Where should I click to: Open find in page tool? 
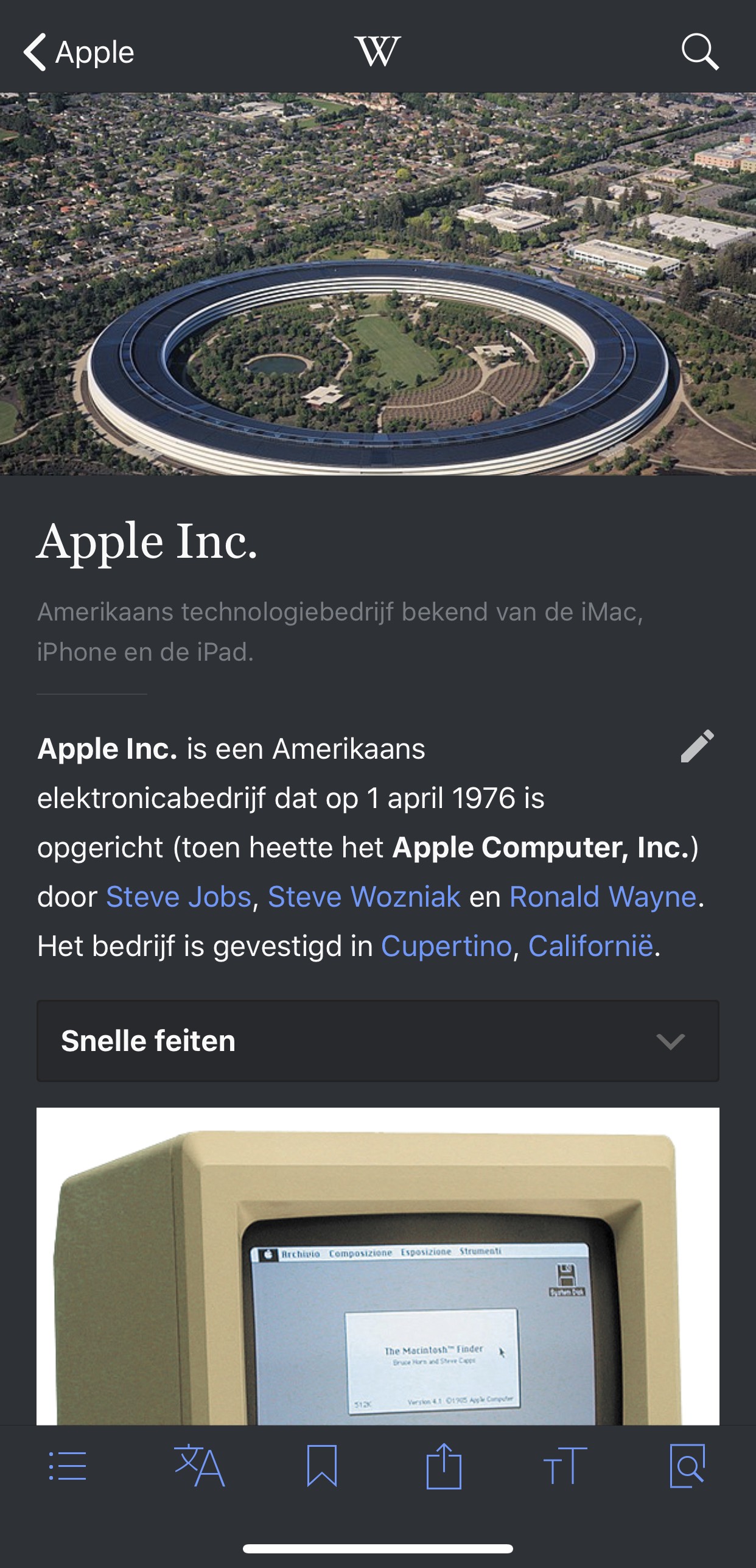[687, 1466]
